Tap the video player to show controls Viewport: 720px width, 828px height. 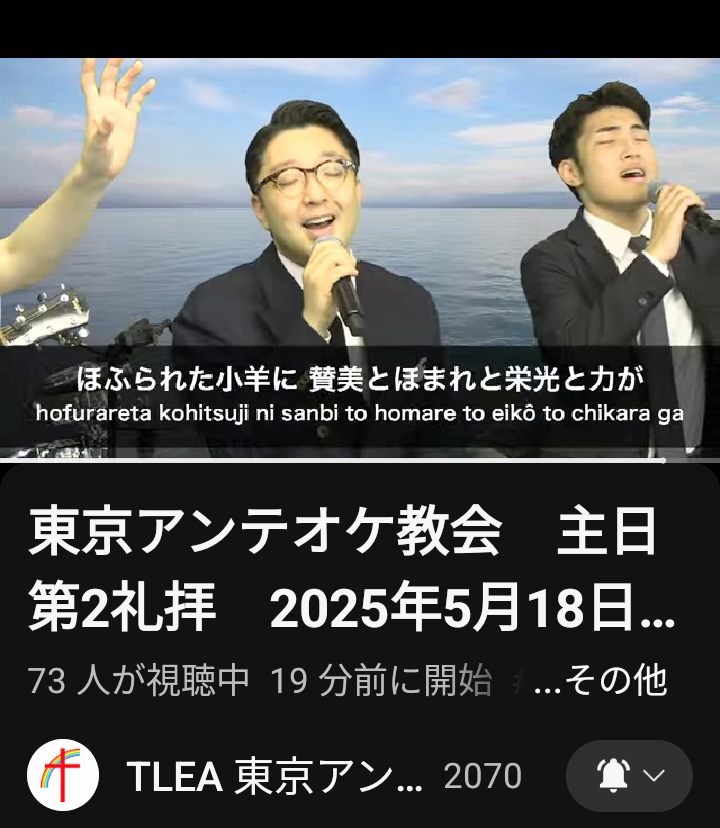coord(360,250)
